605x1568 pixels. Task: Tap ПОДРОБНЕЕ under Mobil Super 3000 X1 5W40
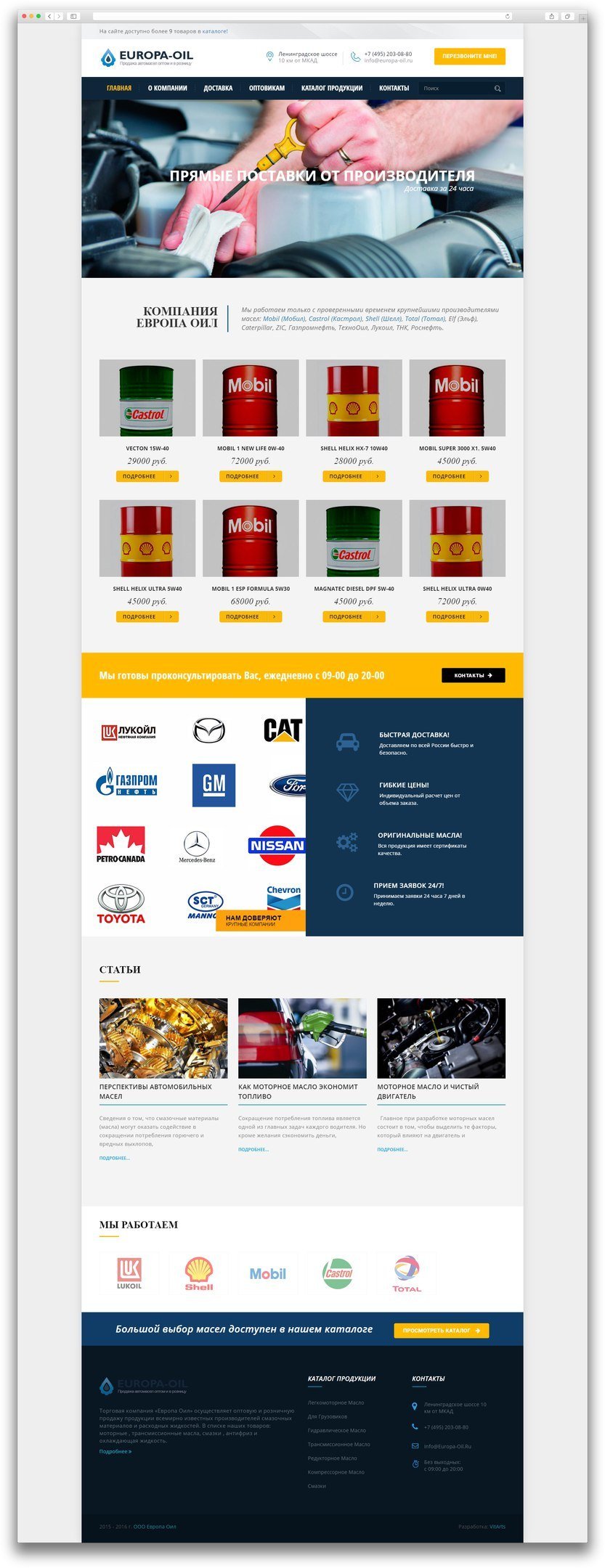pos(457,476)
